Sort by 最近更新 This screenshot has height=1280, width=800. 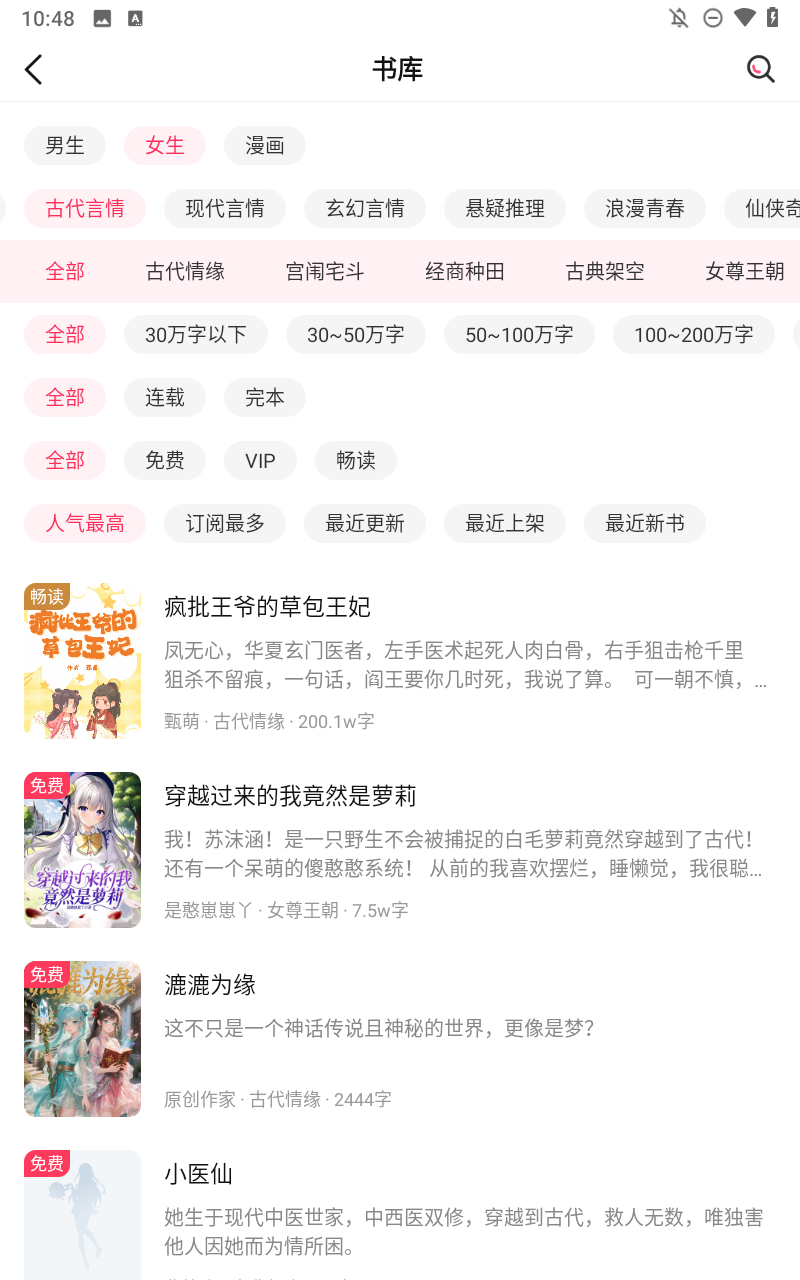point(365,524)
